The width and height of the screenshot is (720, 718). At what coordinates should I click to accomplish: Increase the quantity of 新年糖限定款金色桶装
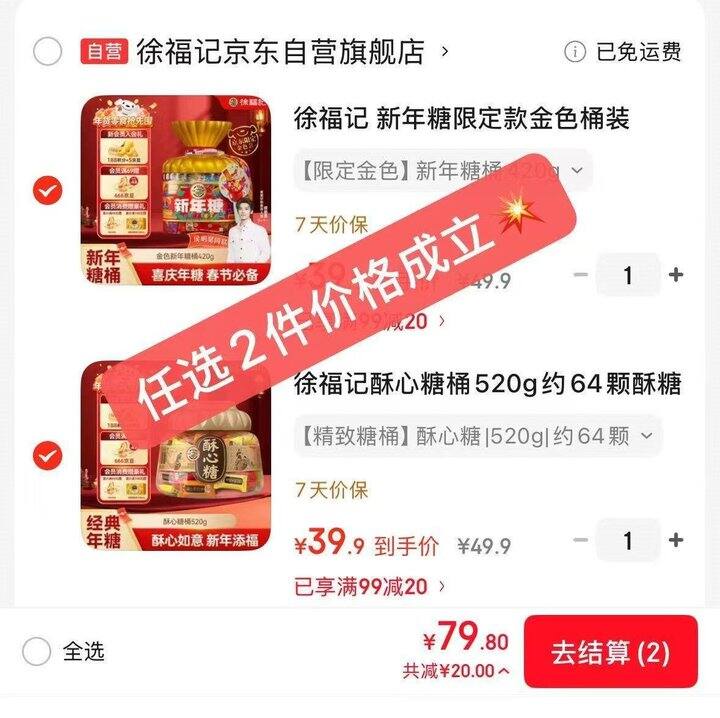676,274
